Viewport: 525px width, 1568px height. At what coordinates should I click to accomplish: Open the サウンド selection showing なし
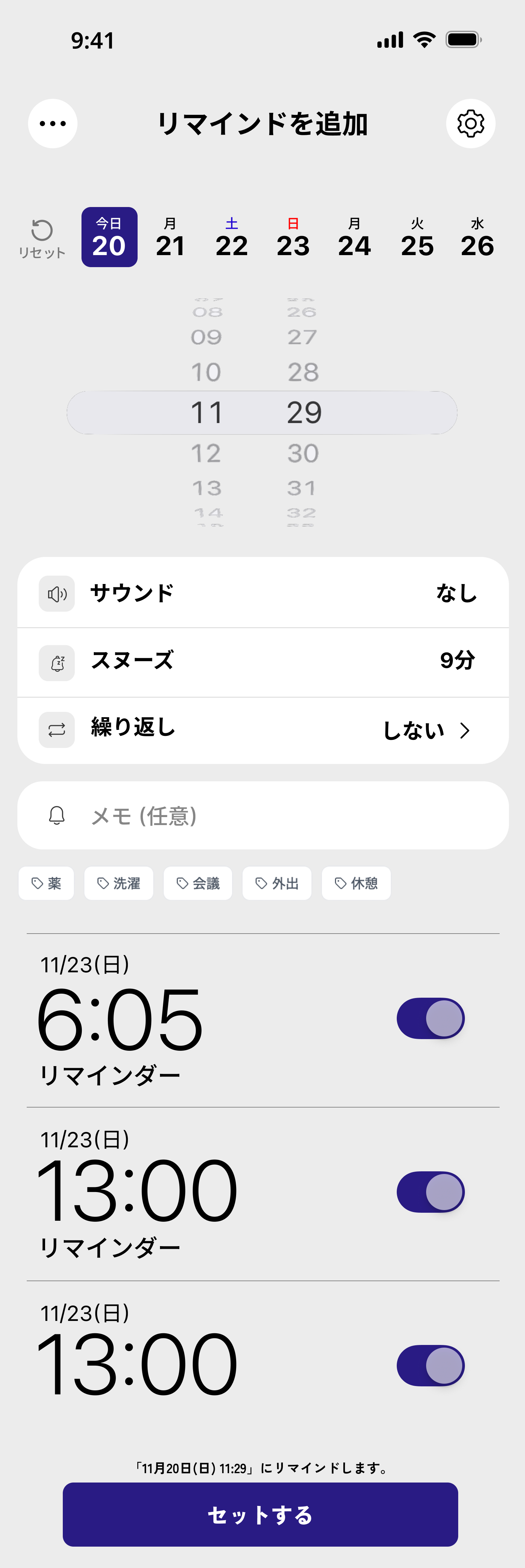pos(262,593)
